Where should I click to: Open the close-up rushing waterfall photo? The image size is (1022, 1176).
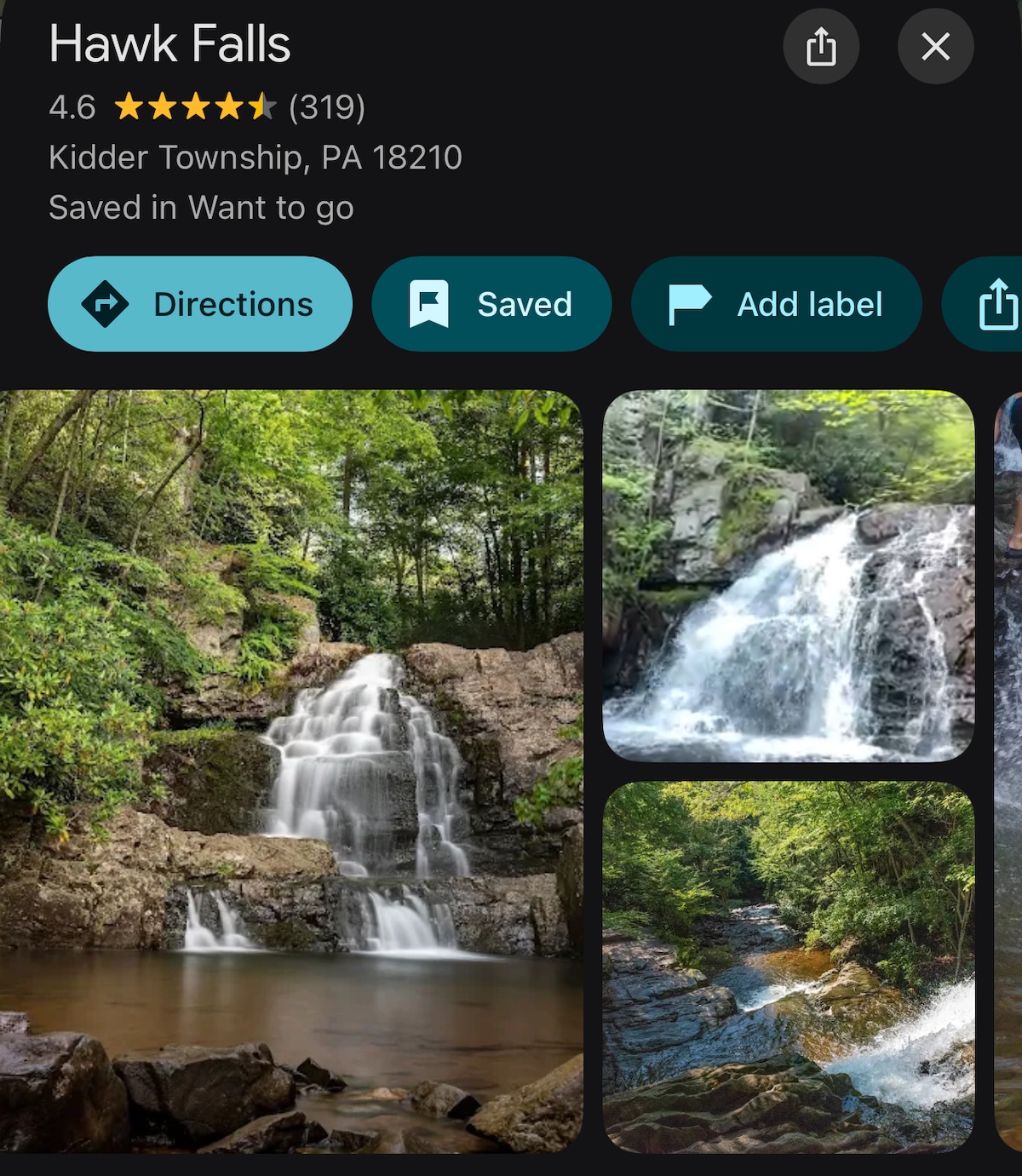click(x=788, y=576)
